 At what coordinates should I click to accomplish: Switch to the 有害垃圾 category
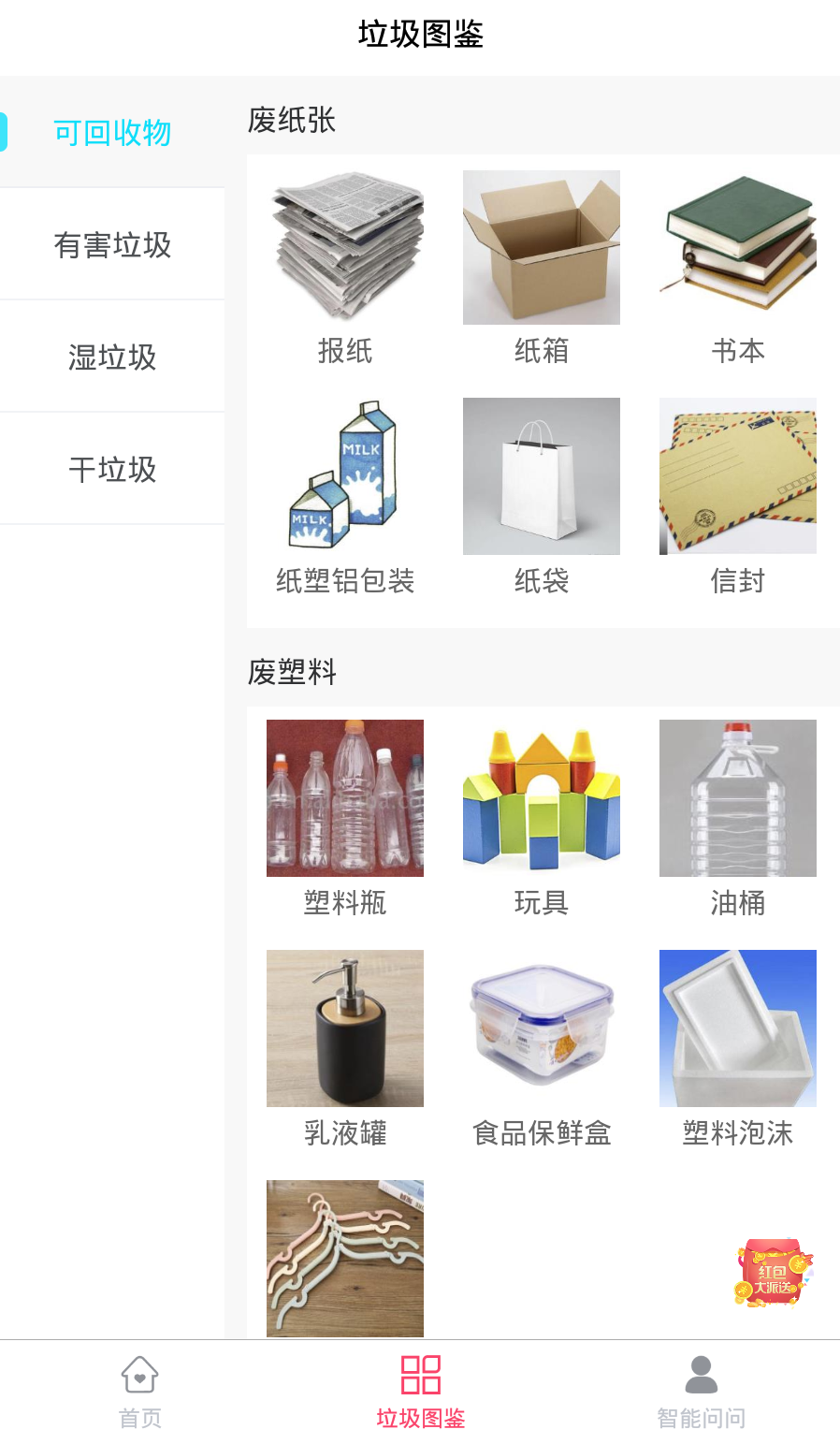point(112,244)
